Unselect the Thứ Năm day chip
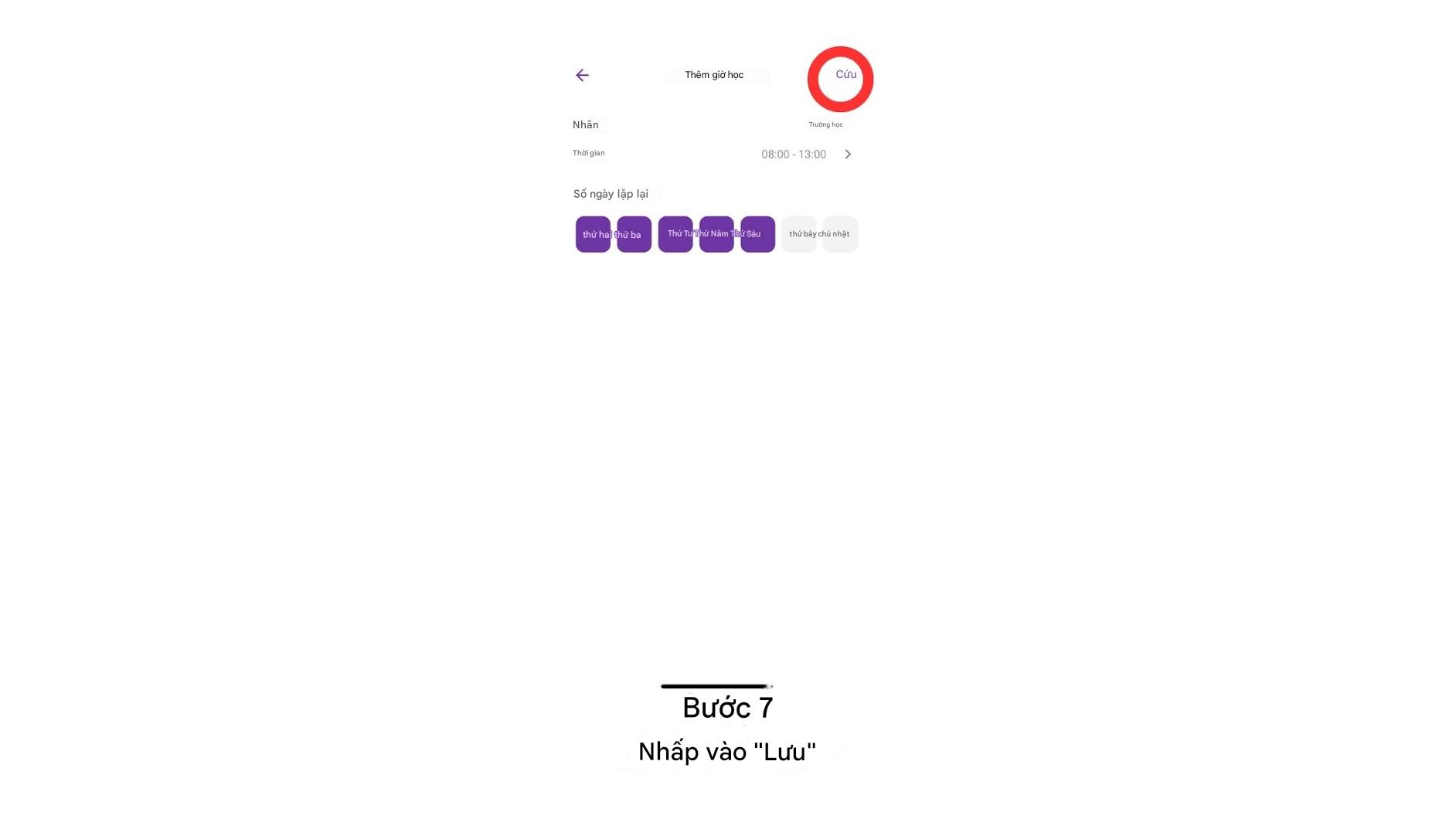This screenshot has width=1456, height=819. point(716,234)
